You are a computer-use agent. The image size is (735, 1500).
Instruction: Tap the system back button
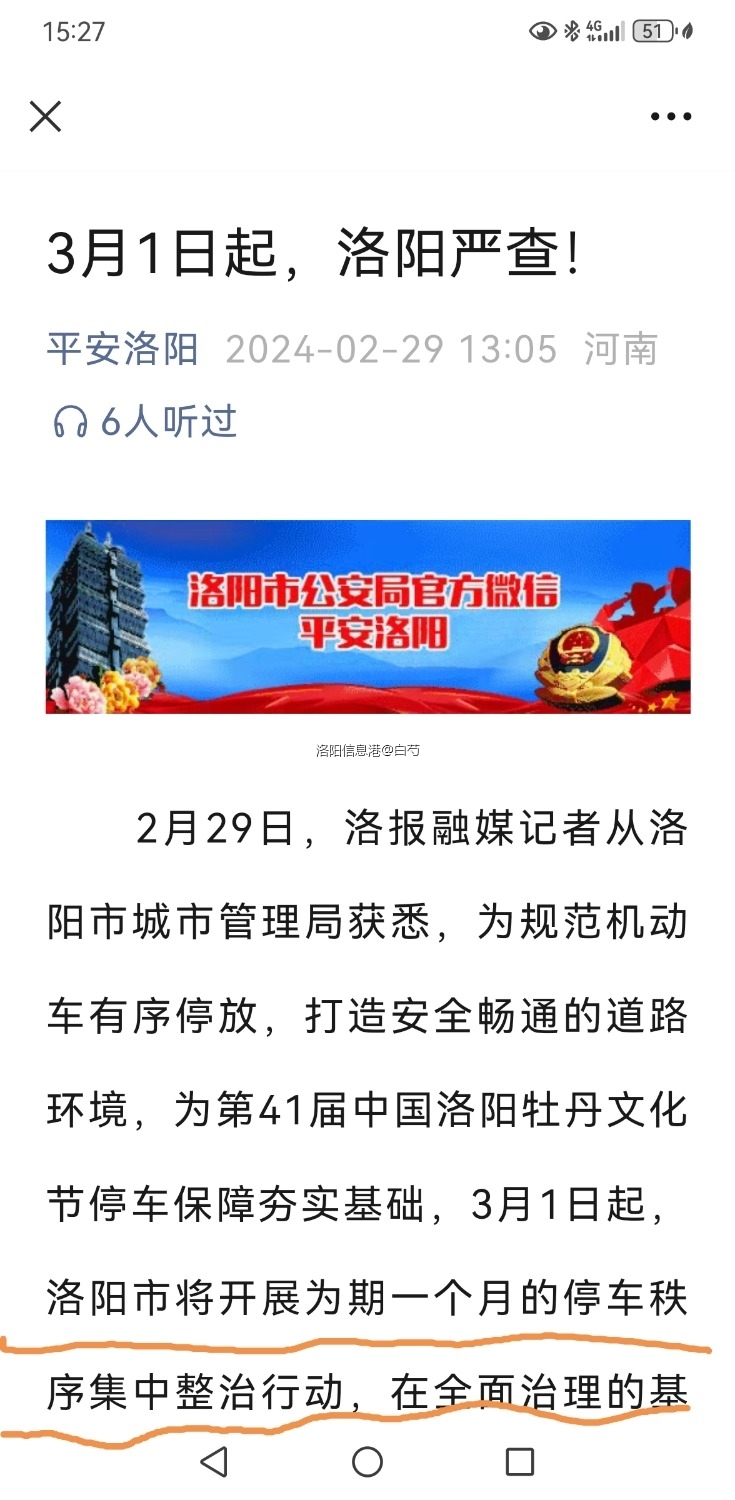pos(213,1462)
